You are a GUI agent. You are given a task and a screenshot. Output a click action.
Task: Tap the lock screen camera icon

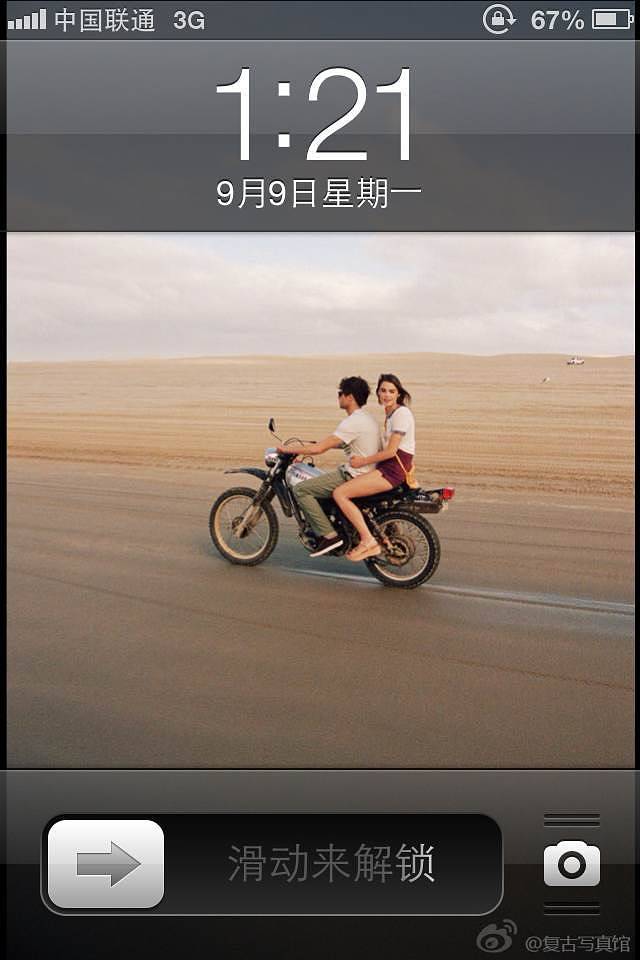click(x=572, y=864)
